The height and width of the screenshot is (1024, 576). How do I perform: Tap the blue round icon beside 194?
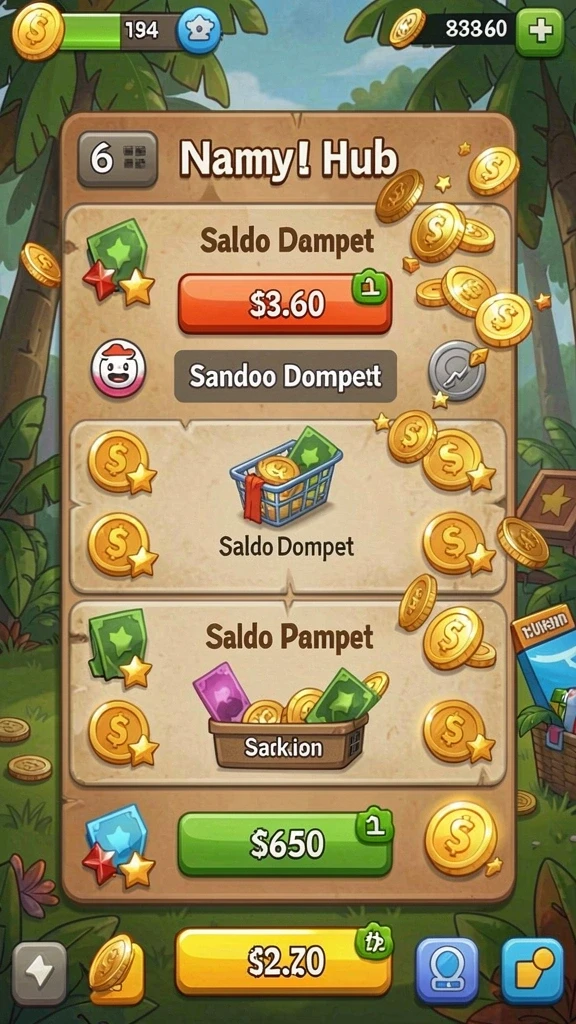pyautogui.click(x=199, y=31)
